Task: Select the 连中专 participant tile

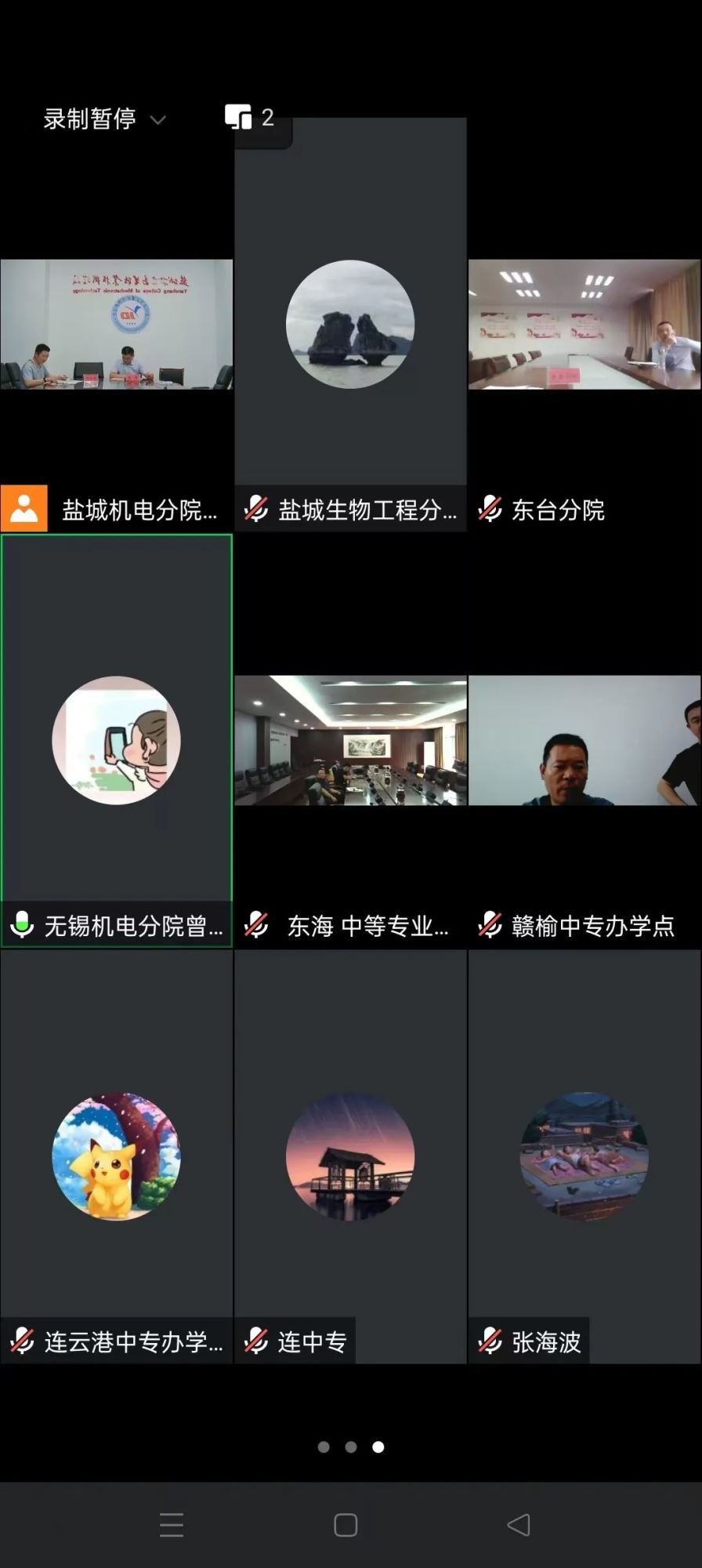Action: click(350, 1156)
